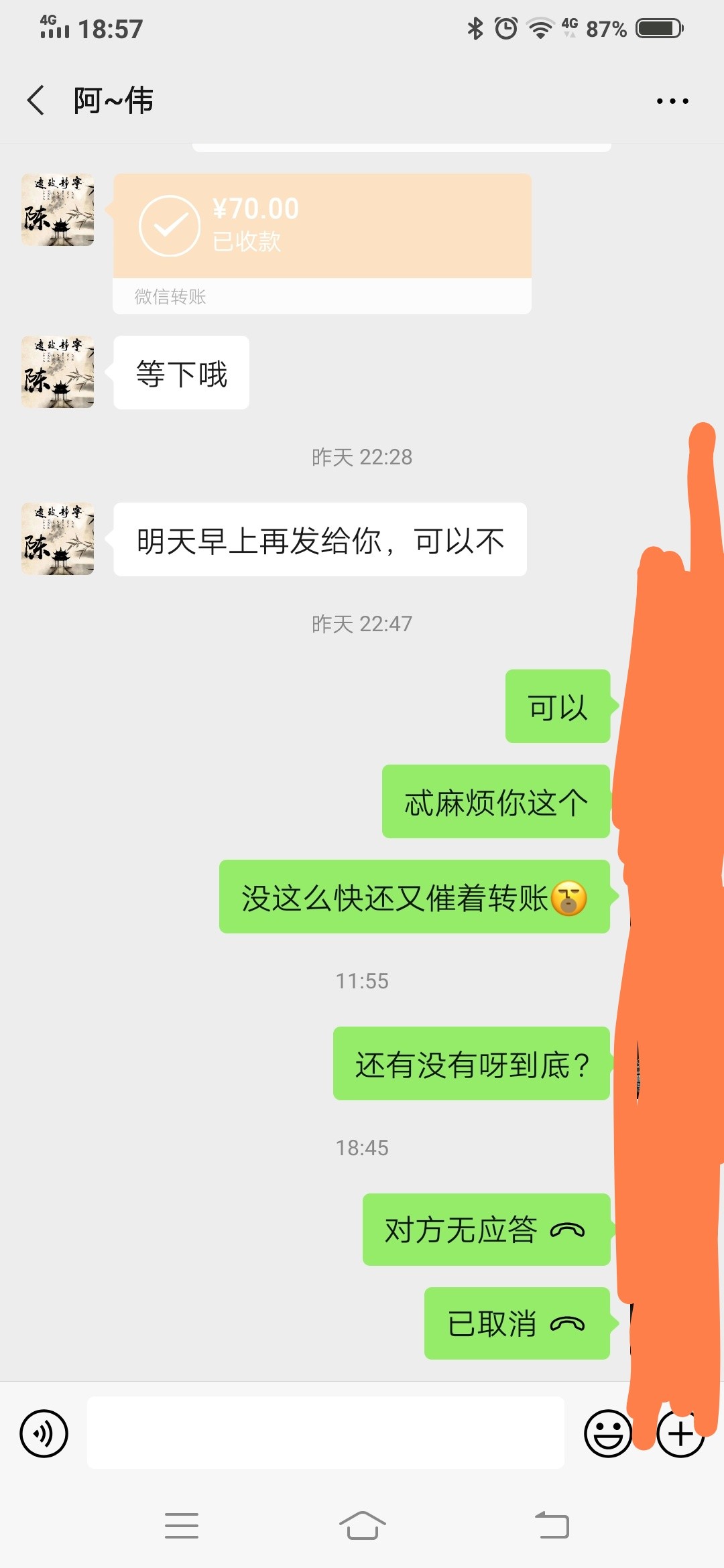Open the ¥70.00 transfer receipt card

[322, 226]
